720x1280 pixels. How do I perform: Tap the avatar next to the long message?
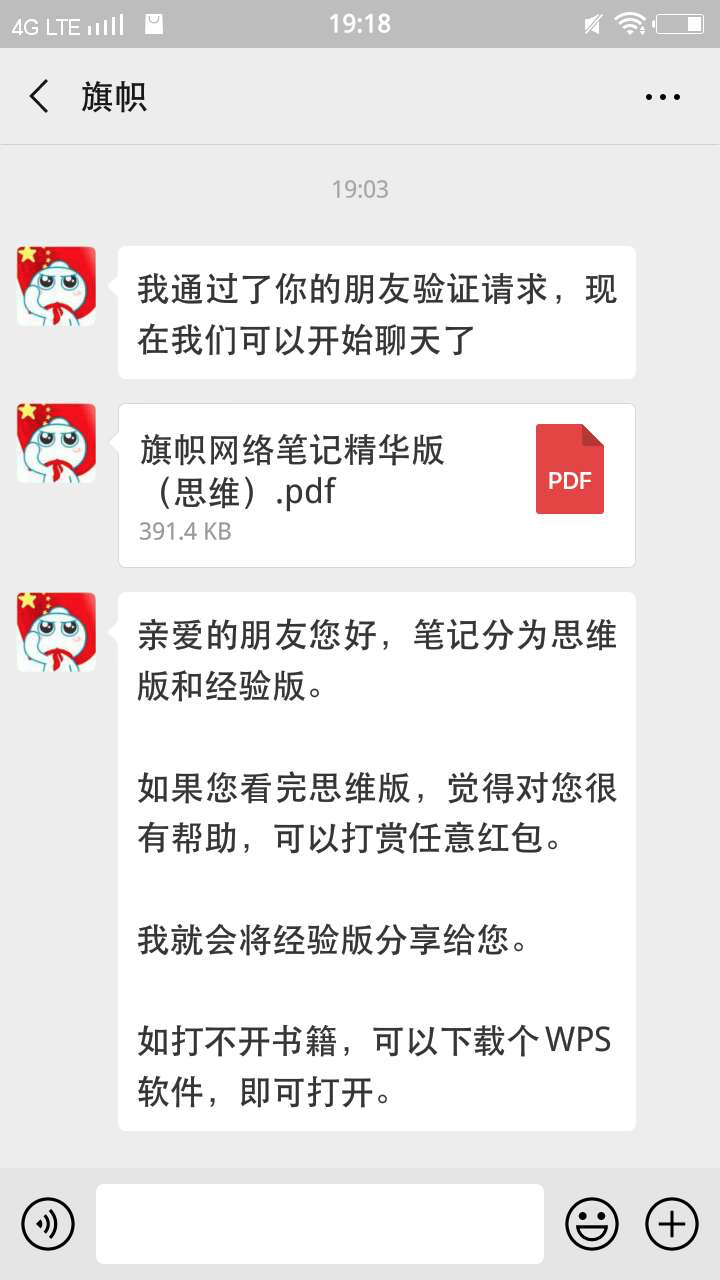pyautogui.click(x=56, y=633)
